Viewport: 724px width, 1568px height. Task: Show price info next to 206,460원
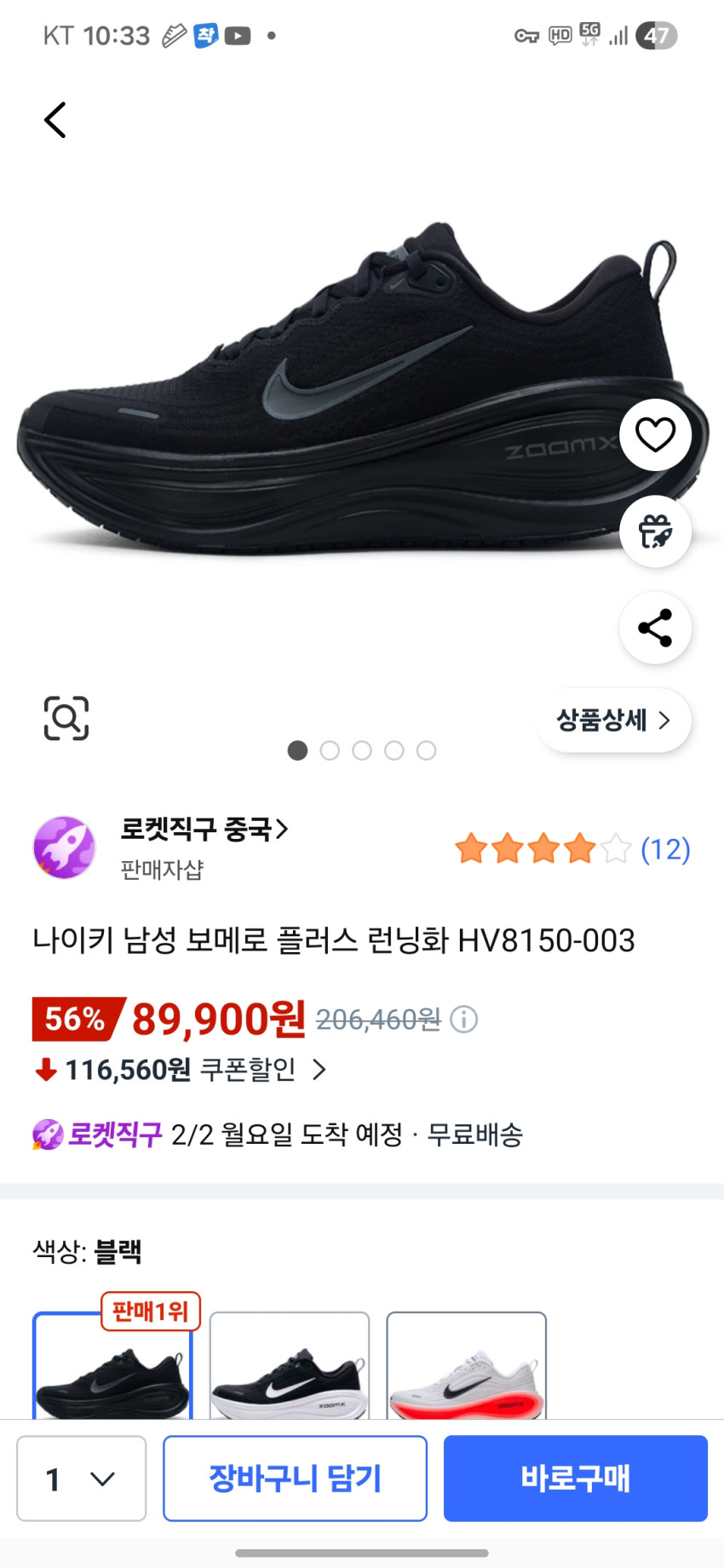pyautogui.click(x=464, y=1019)
